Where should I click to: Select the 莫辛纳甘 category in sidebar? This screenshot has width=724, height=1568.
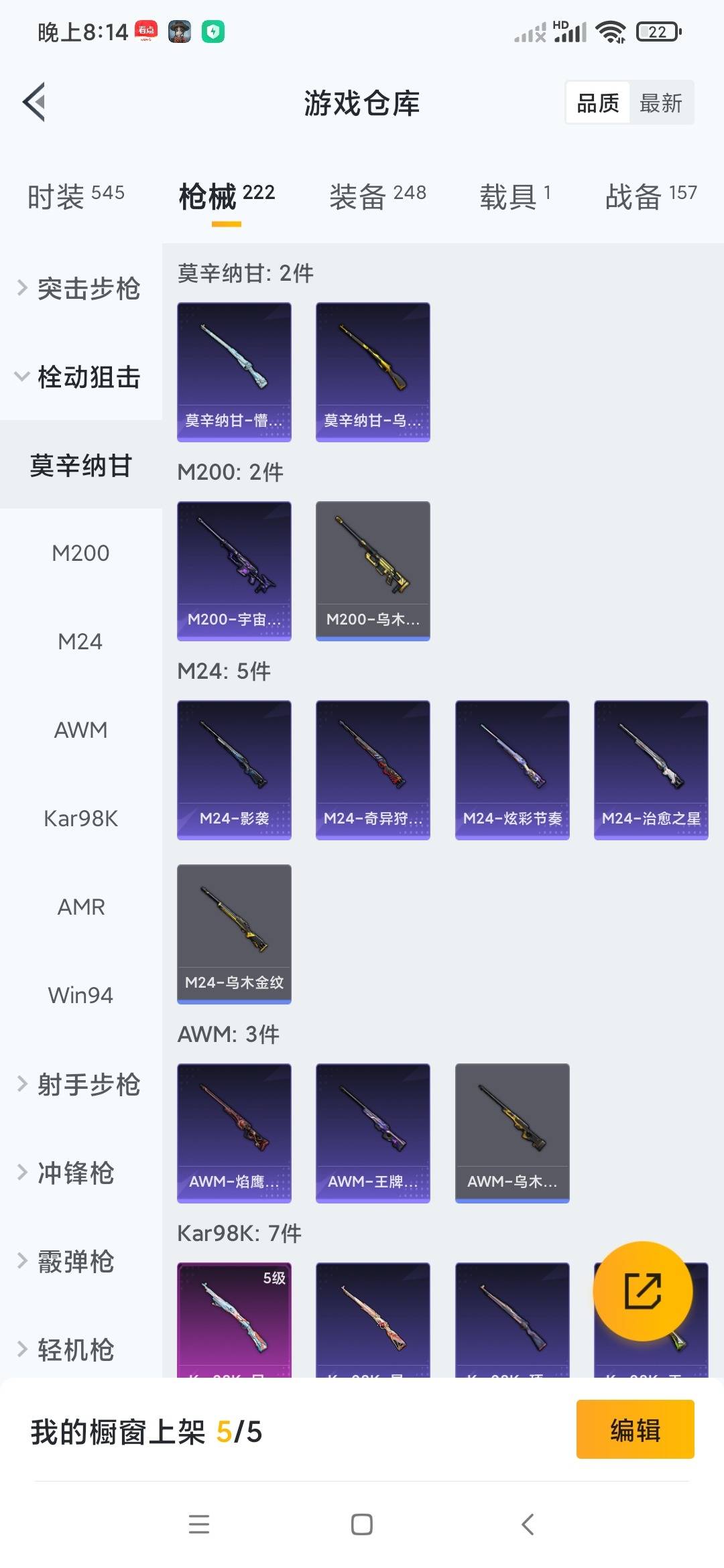pyautogui.click(x=80, y=464)
